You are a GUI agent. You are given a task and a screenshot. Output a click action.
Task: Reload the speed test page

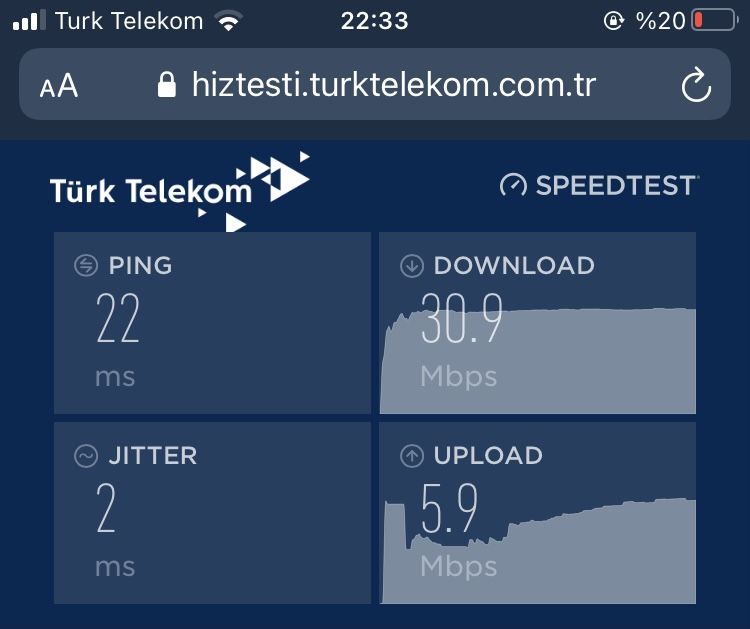click(x=695, y=86)
